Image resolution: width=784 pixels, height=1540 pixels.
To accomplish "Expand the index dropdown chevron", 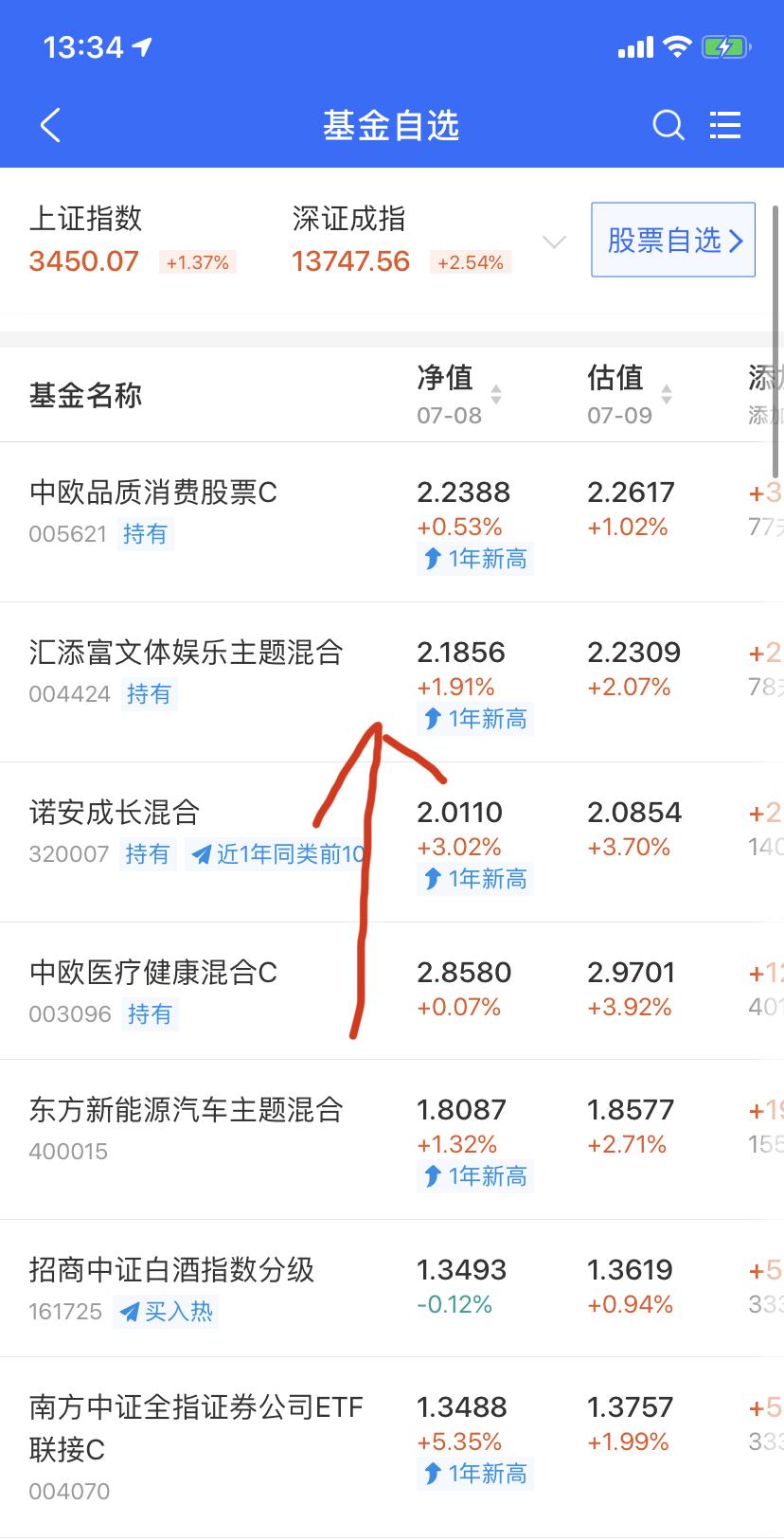I will [x=554, y=242].
